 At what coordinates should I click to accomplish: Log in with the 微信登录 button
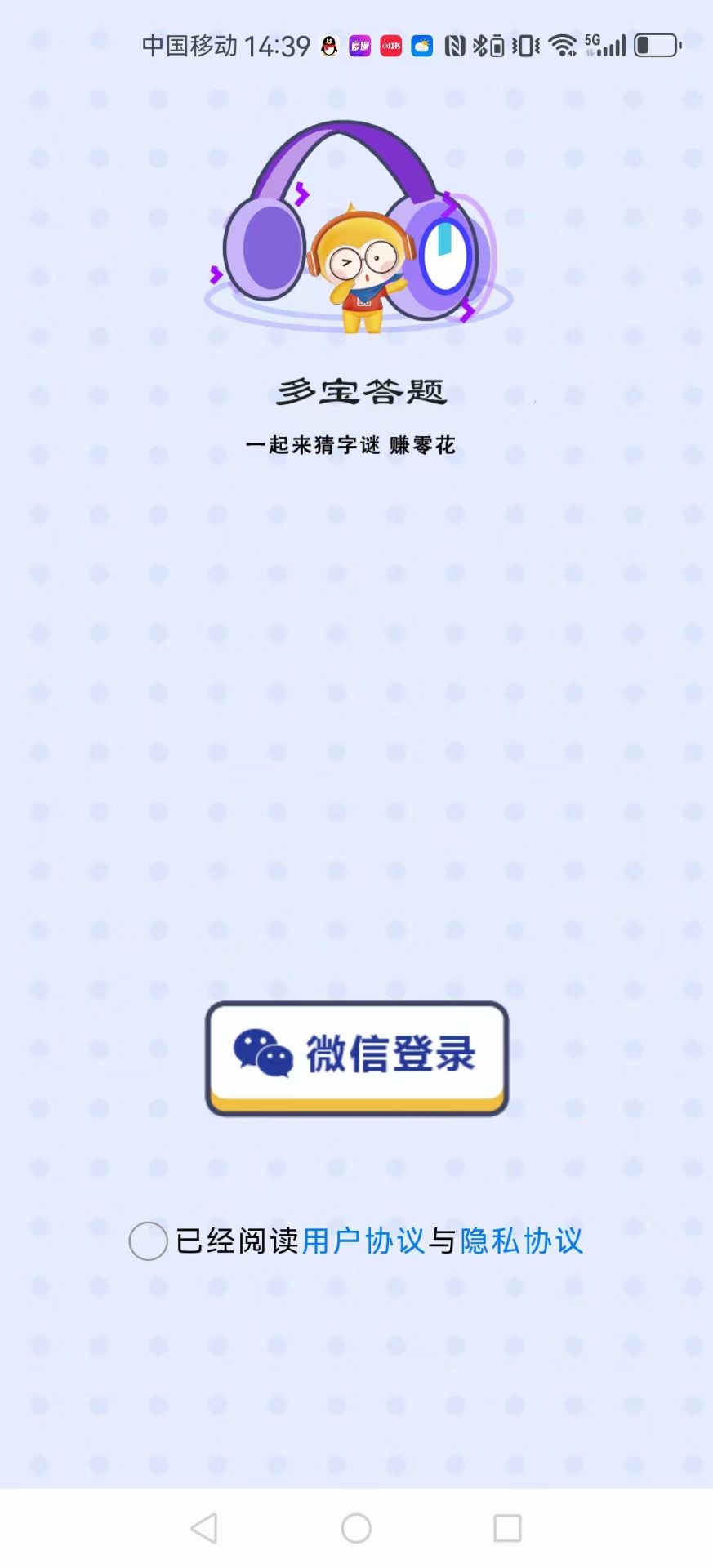(357, 1058)
